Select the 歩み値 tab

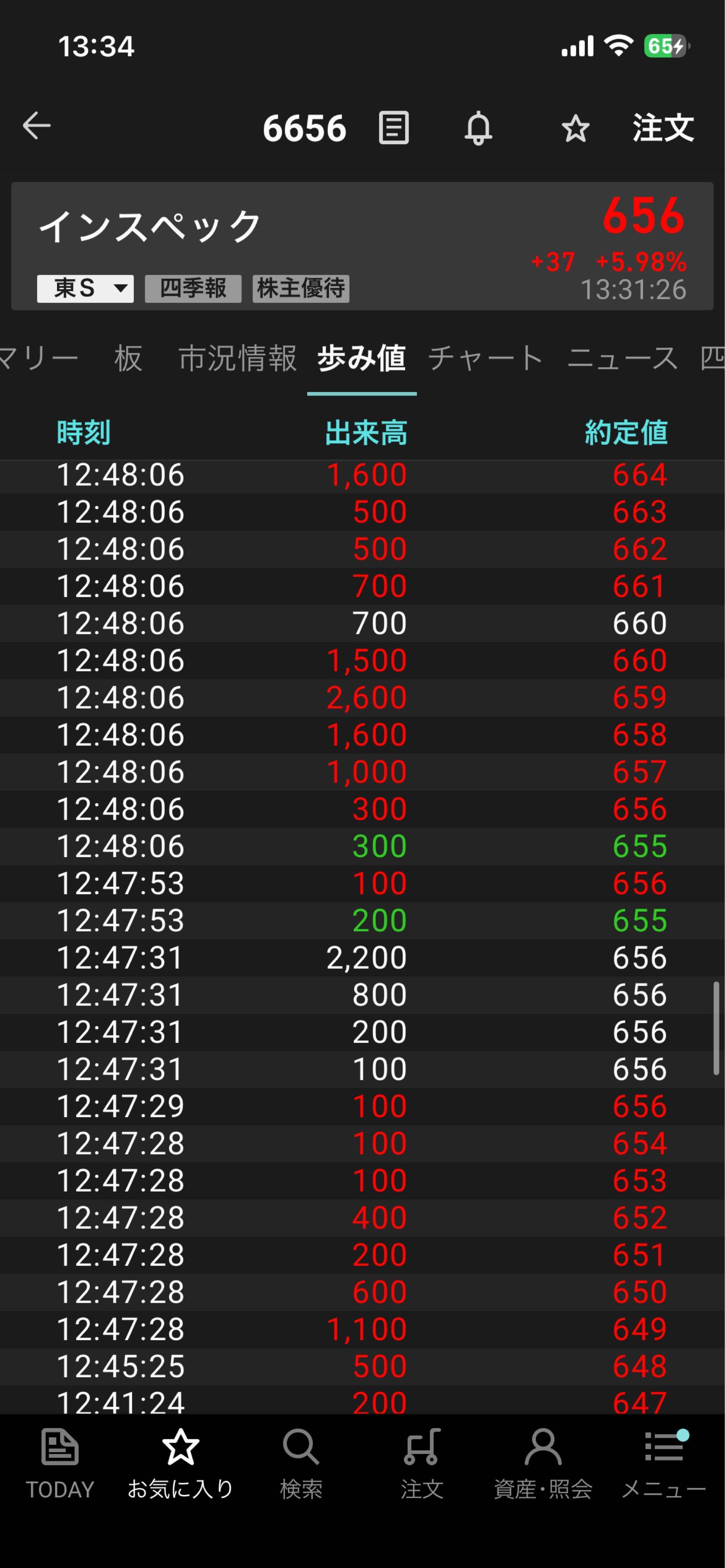(x=362, y=358)
